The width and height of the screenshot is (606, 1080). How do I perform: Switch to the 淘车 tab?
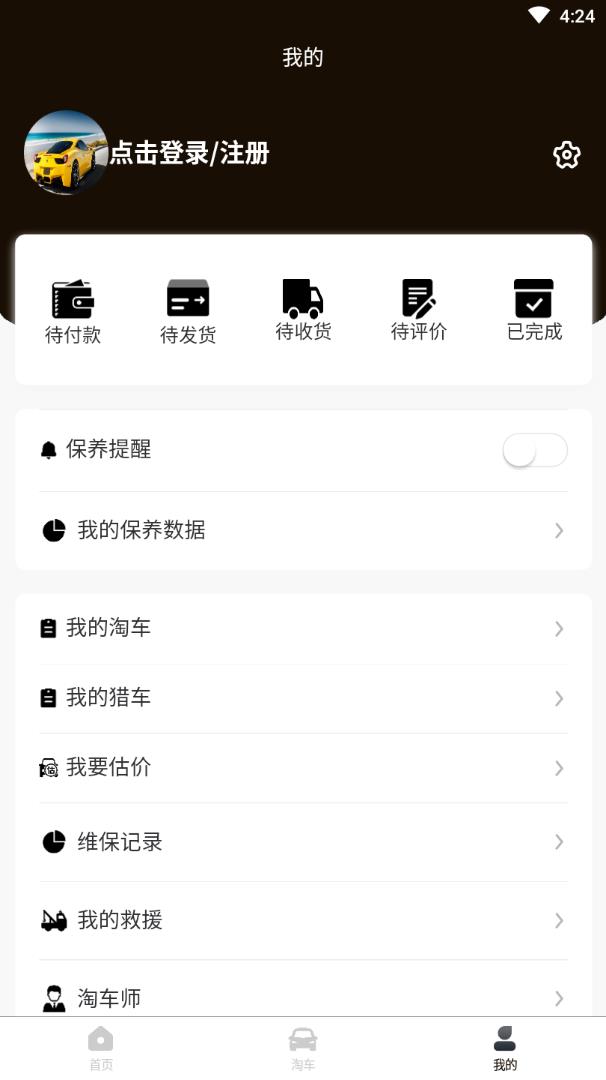click(x=303, y=1048)
